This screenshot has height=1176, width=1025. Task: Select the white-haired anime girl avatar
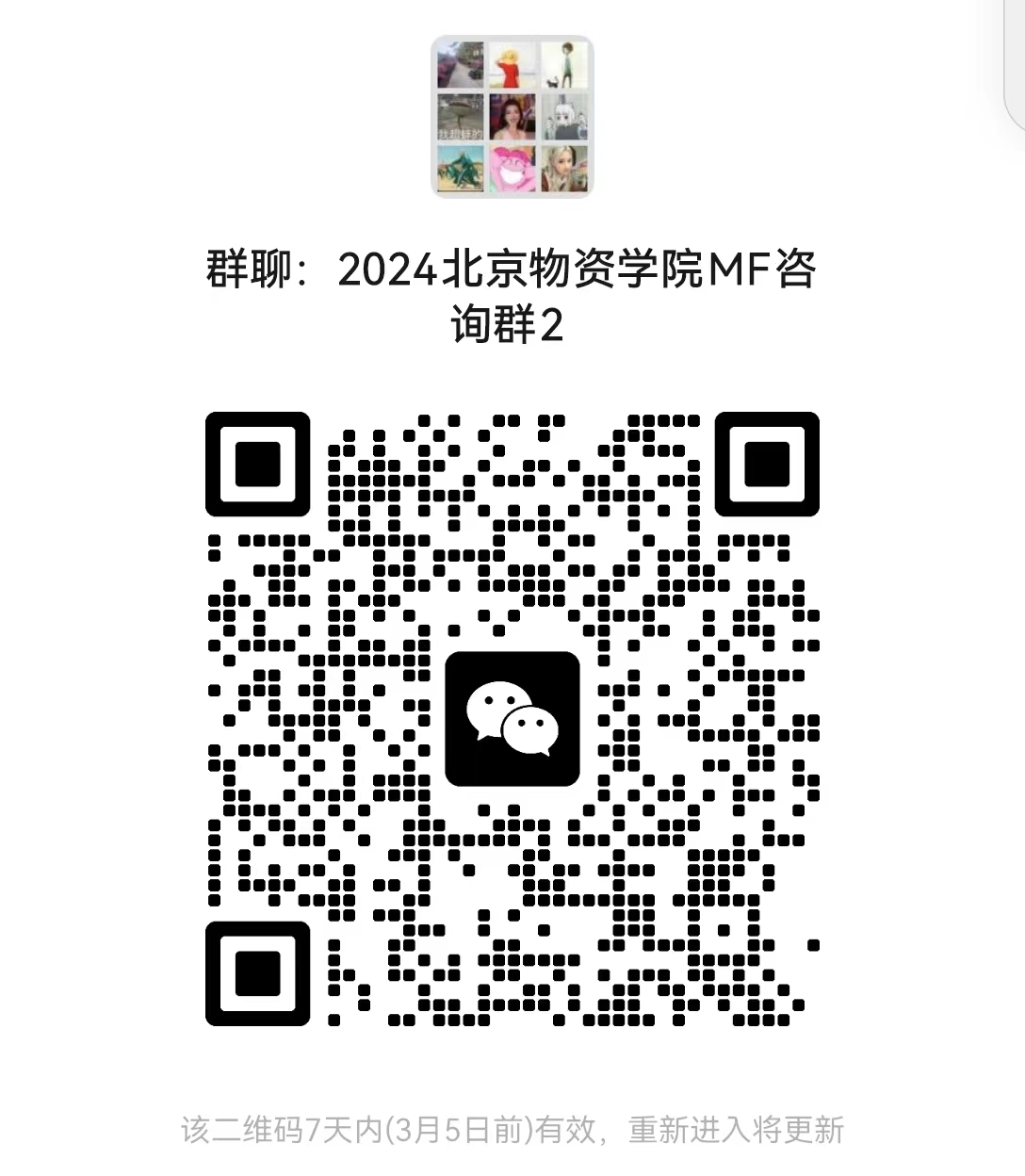[565, 118]
